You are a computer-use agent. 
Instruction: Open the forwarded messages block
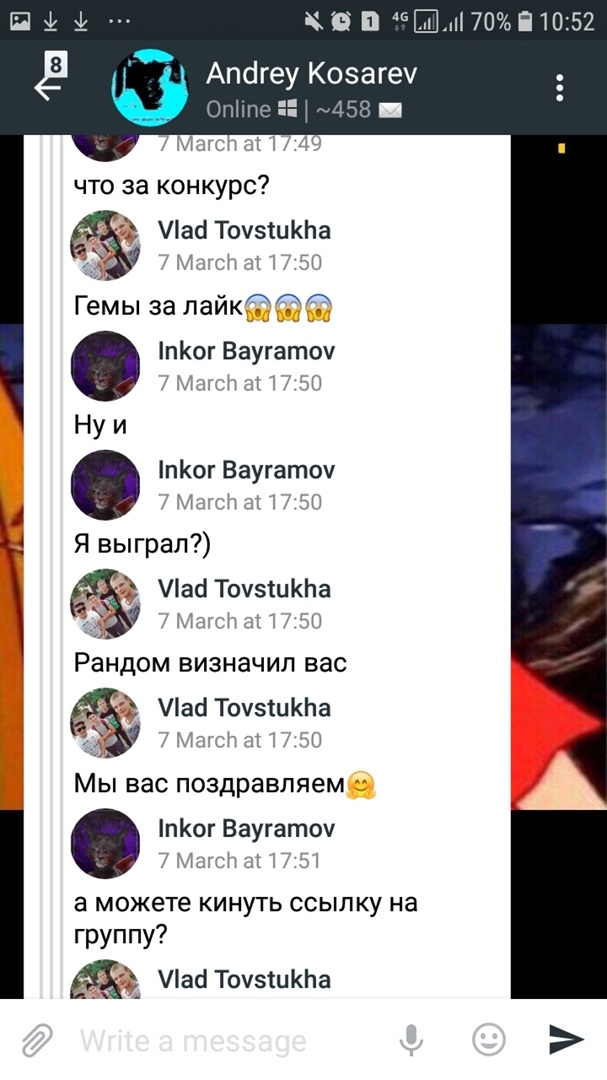coord(290,560)
